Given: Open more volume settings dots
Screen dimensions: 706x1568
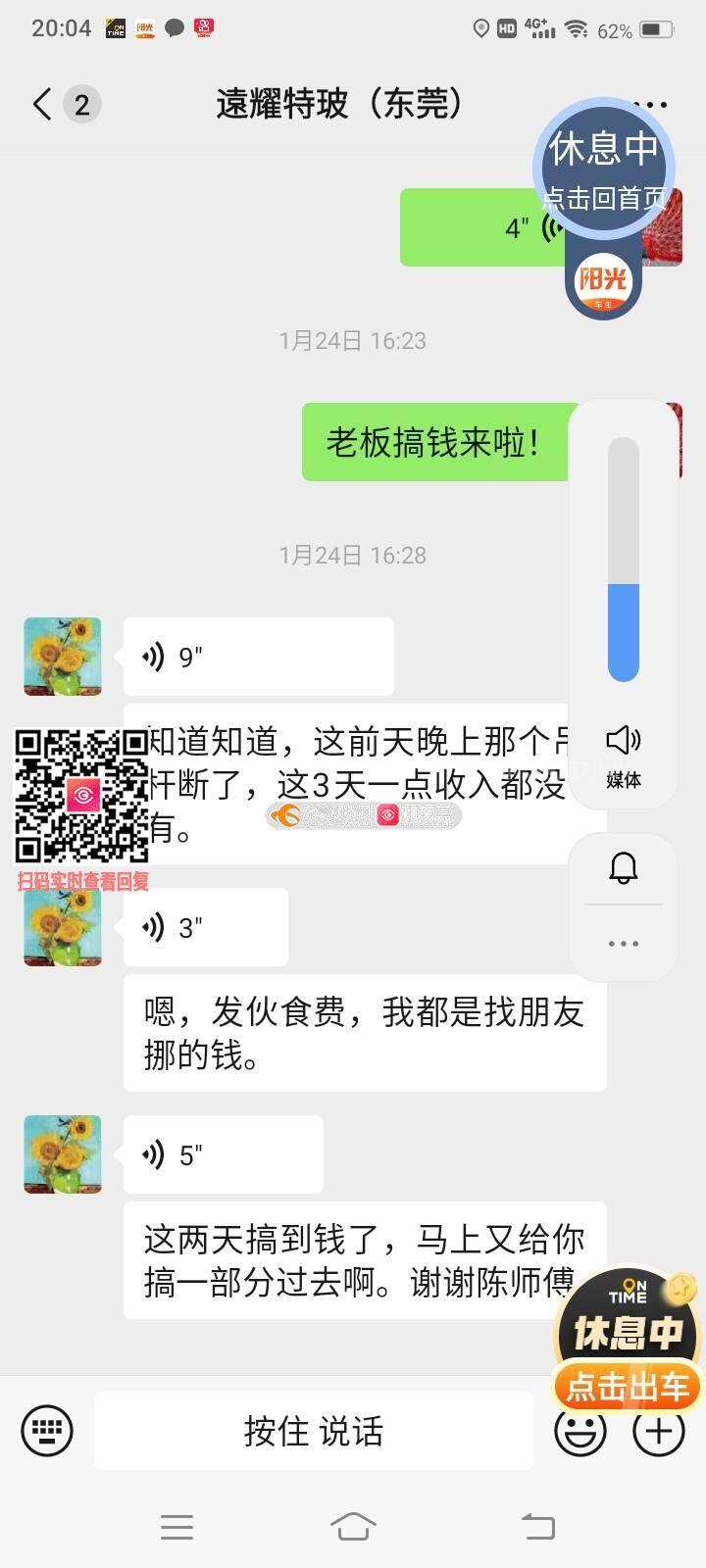Looking at the screenshot, I should 624,944.
